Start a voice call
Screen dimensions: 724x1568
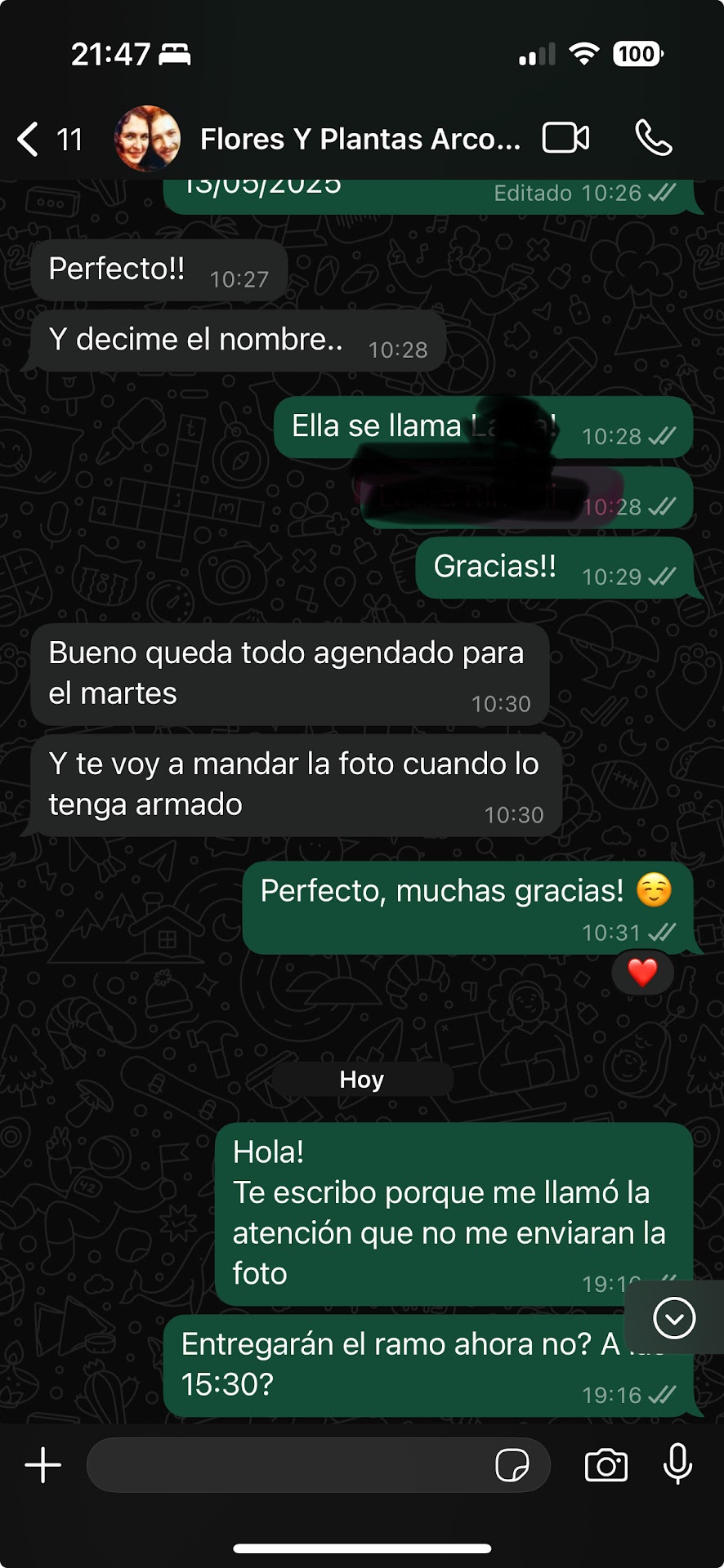[654, 138]
